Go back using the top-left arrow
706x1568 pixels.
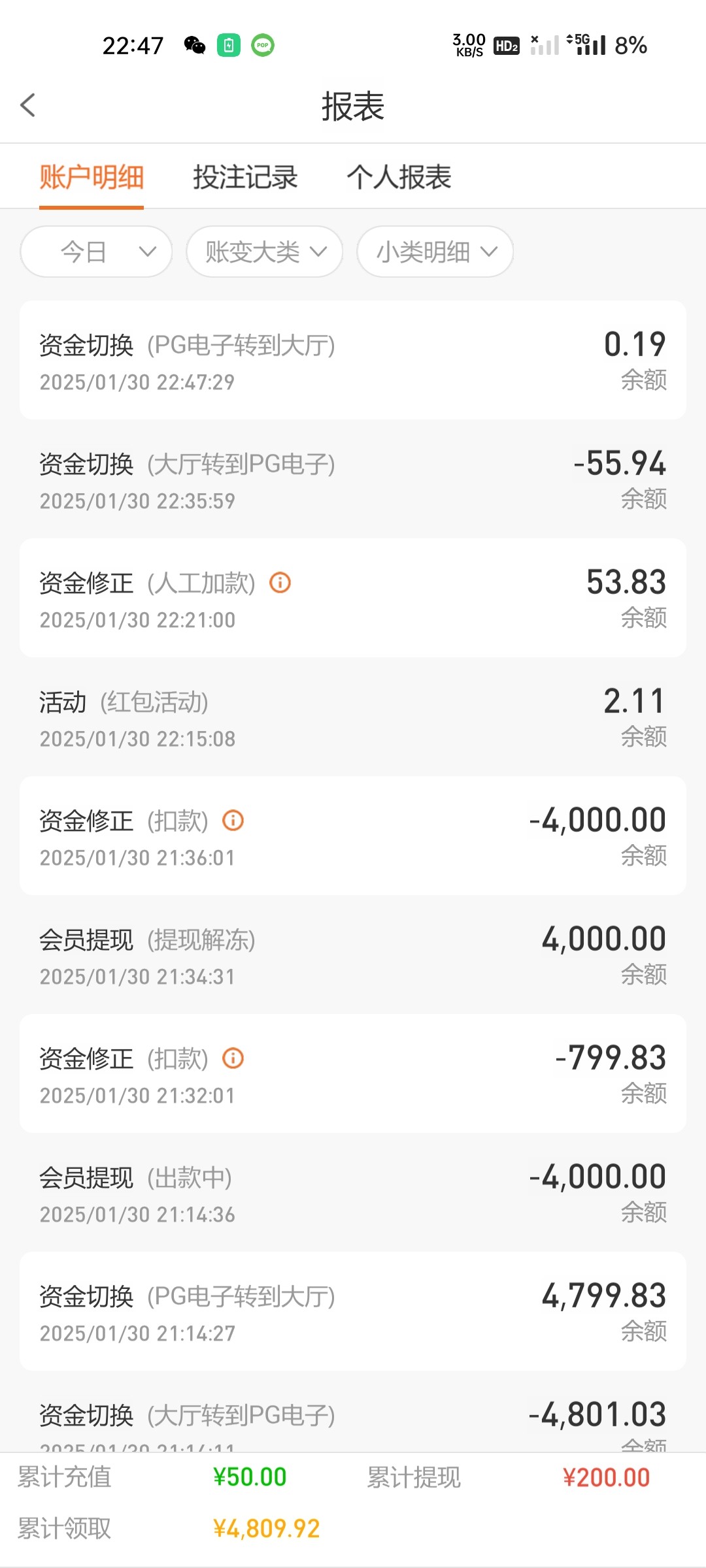[27, 105]
